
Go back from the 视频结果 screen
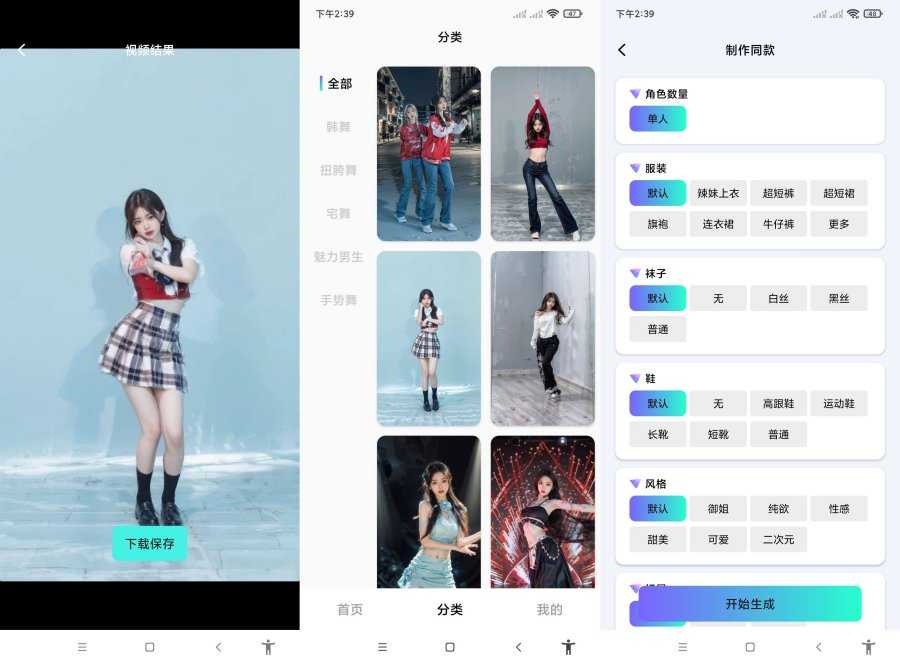pos(22,49)
